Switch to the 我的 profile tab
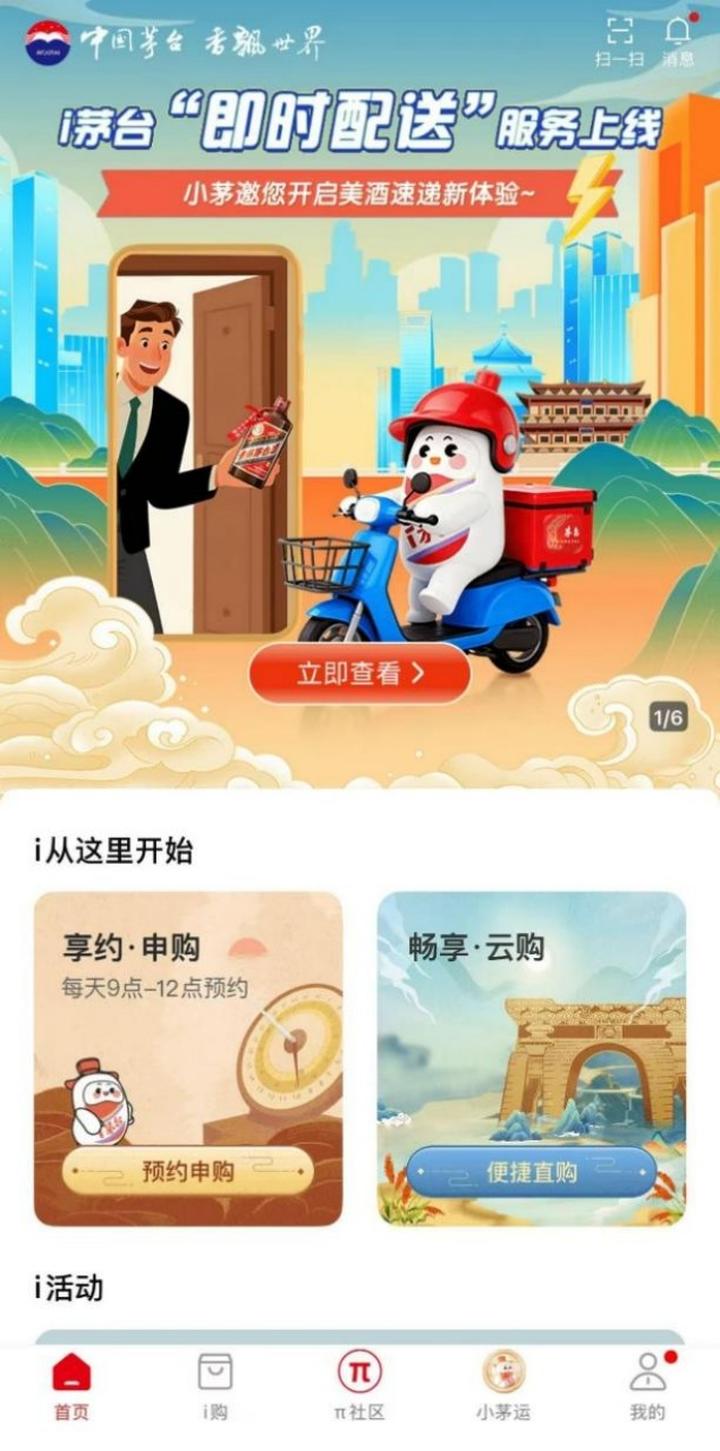The width and height of the screenshot is (720, 1451). click(x=647, y=1385)
